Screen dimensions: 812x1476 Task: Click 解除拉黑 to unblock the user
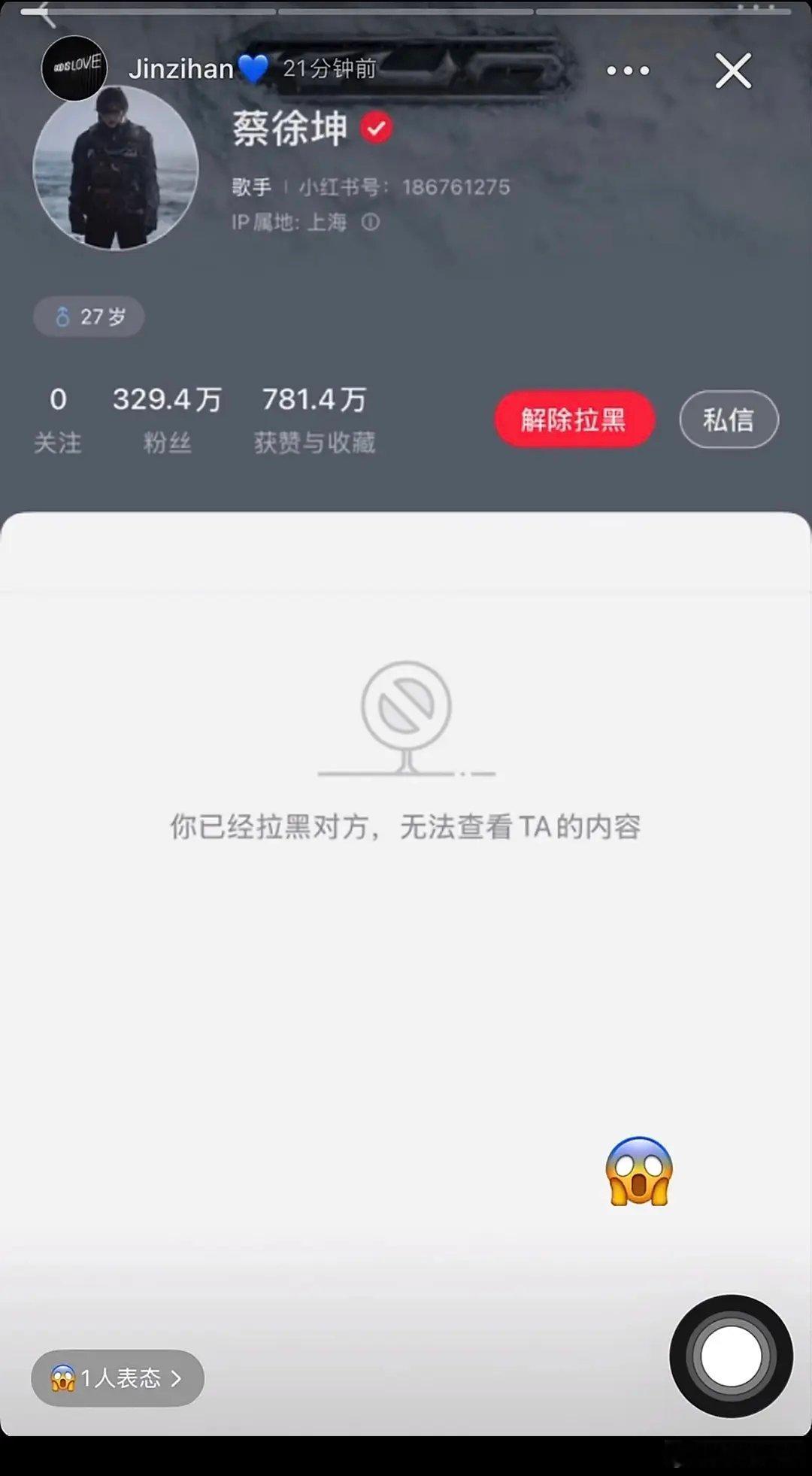tap(574, 420)
